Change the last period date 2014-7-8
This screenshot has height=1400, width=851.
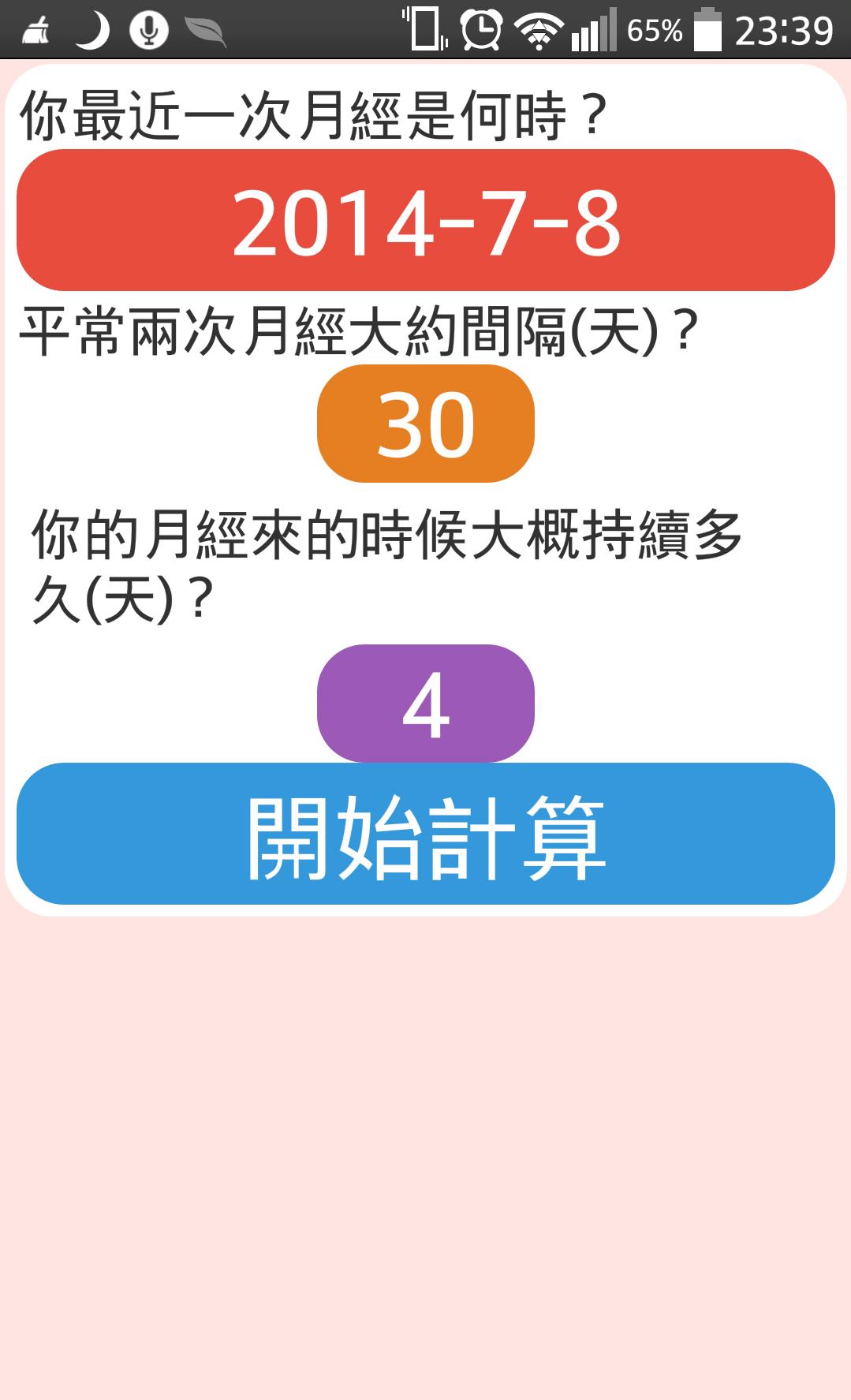coord(425,220)
